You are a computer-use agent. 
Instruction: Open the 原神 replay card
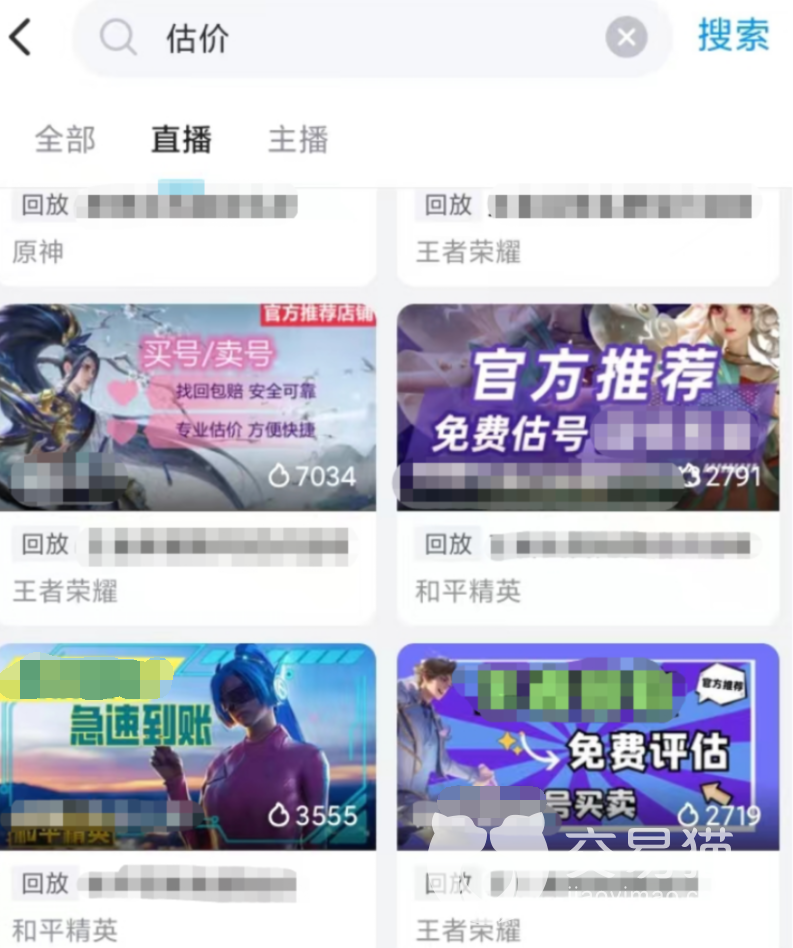(188, 232)
